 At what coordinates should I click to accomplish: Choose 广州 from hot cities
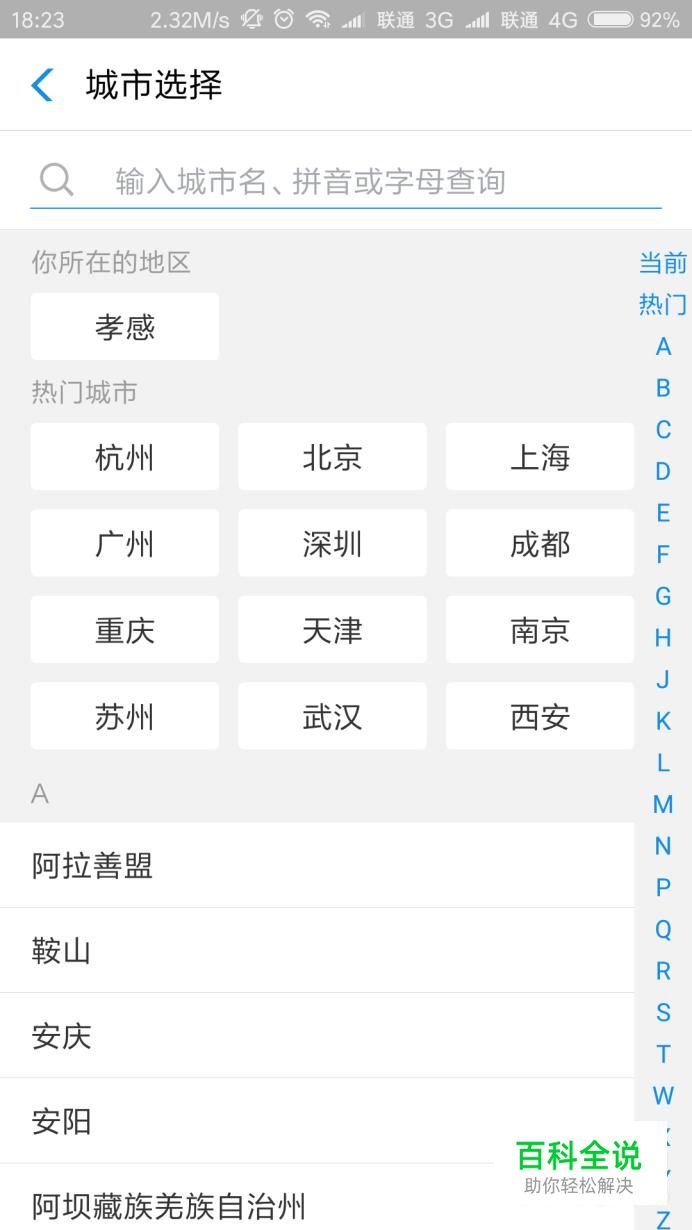tap(125, 543)
